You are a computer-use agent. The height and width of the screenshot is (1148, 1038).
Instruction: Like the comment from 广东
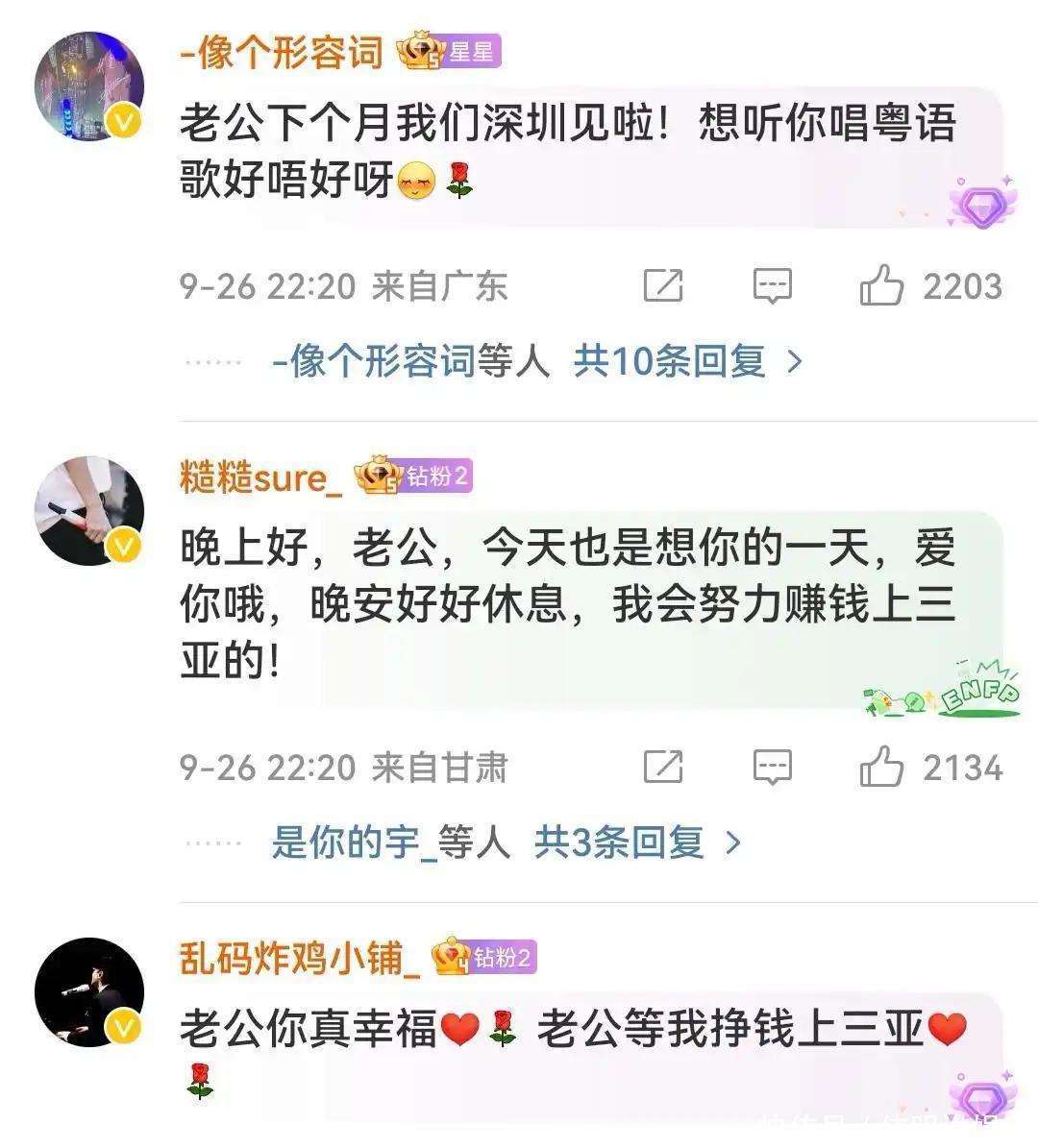point(881,286)
